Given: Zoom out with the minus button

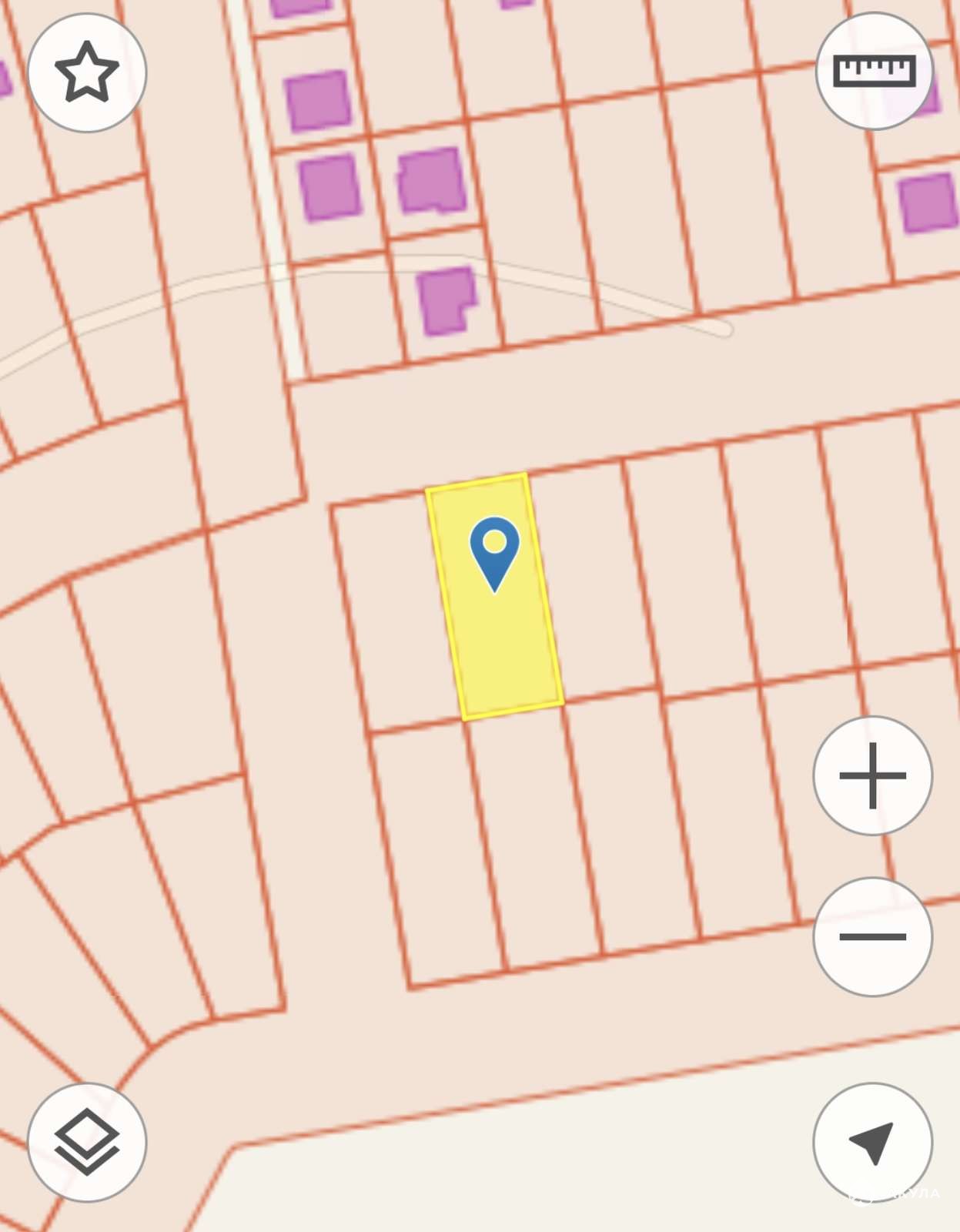Looking at the screenshot, I should (872, 936).
